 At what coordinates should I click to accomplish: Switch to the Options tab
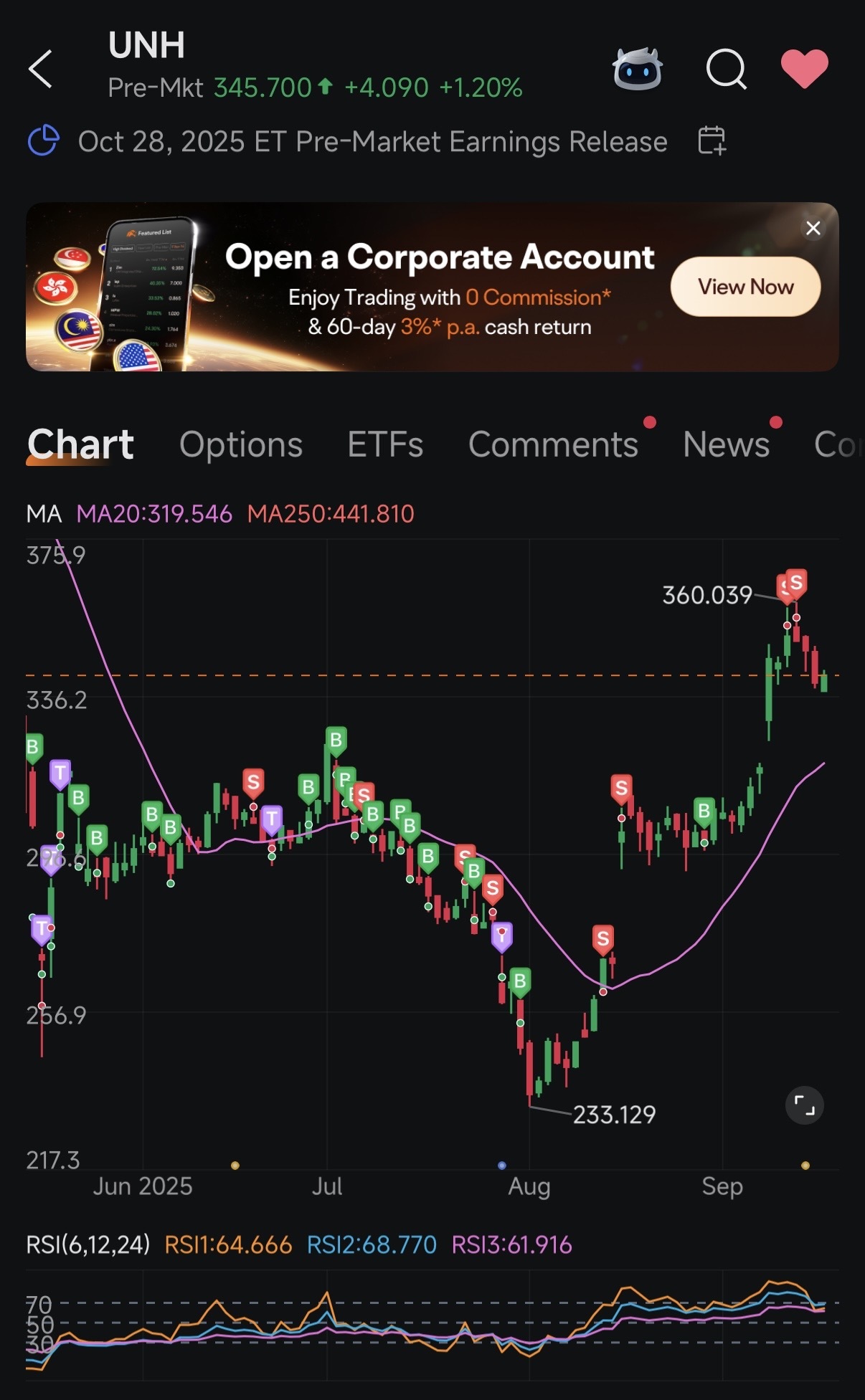pos(241,444)
